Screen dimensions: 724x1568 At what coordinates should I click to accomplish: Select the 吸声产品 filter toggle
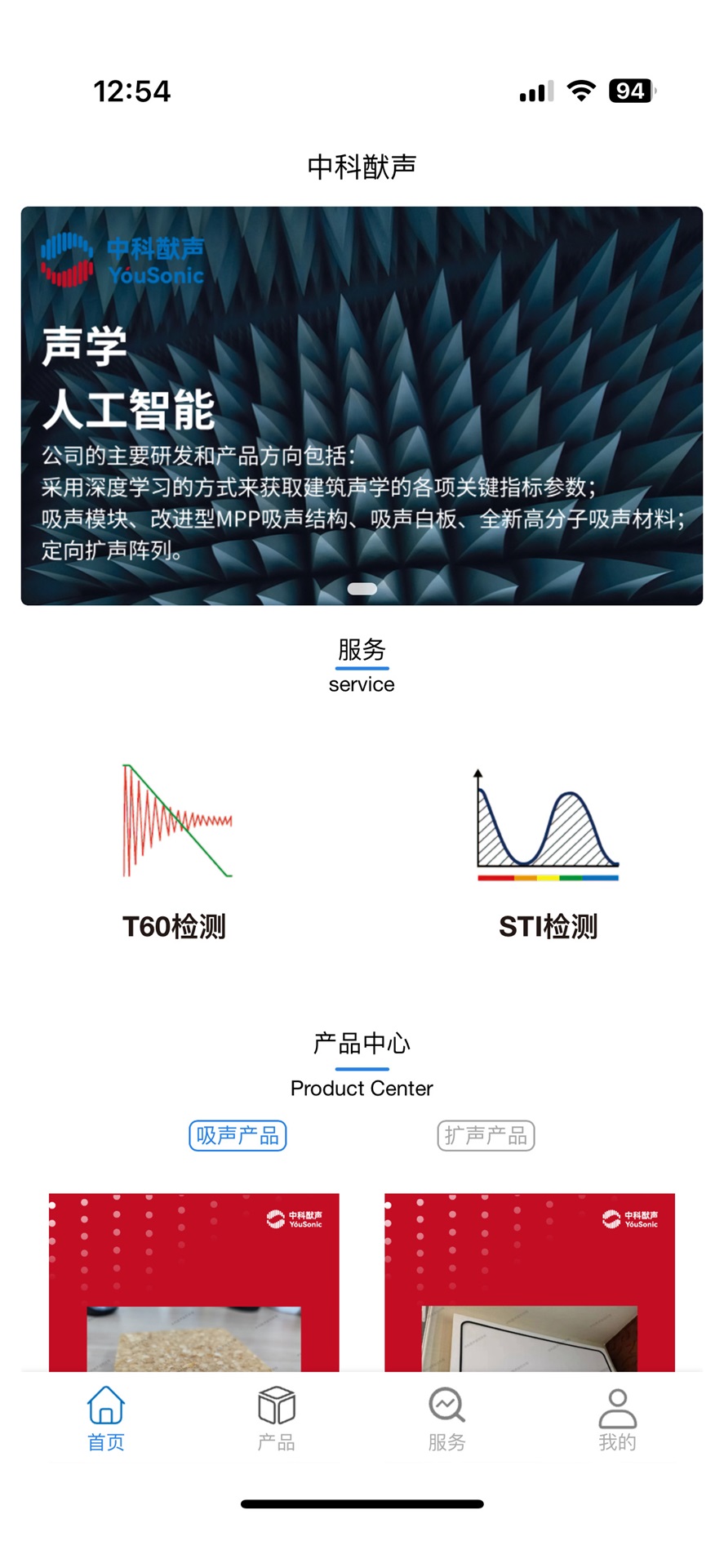pyautogui.click(x=238, y=1135)
